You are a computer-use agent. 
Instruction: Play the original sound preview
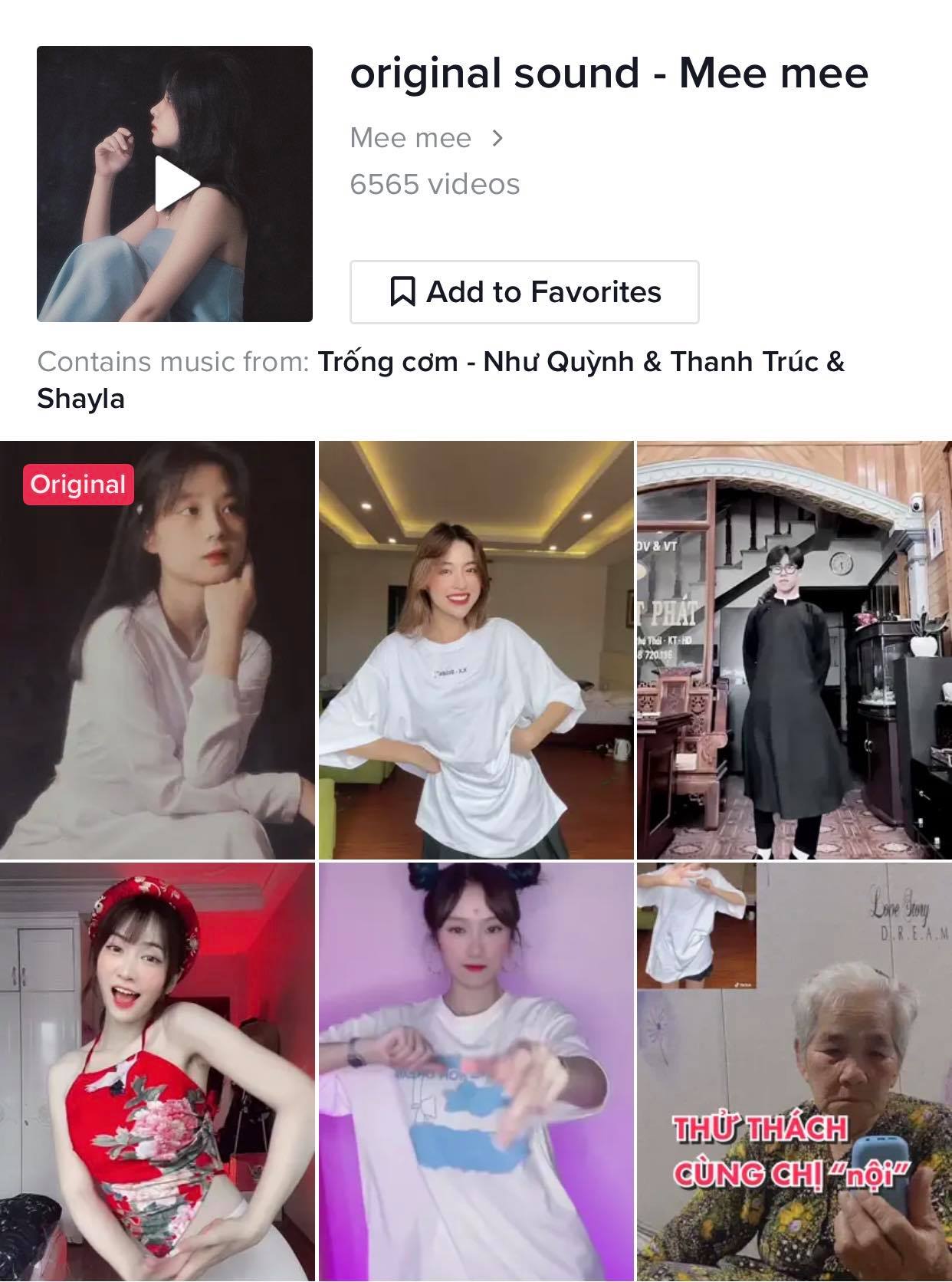tap(175, 184)
